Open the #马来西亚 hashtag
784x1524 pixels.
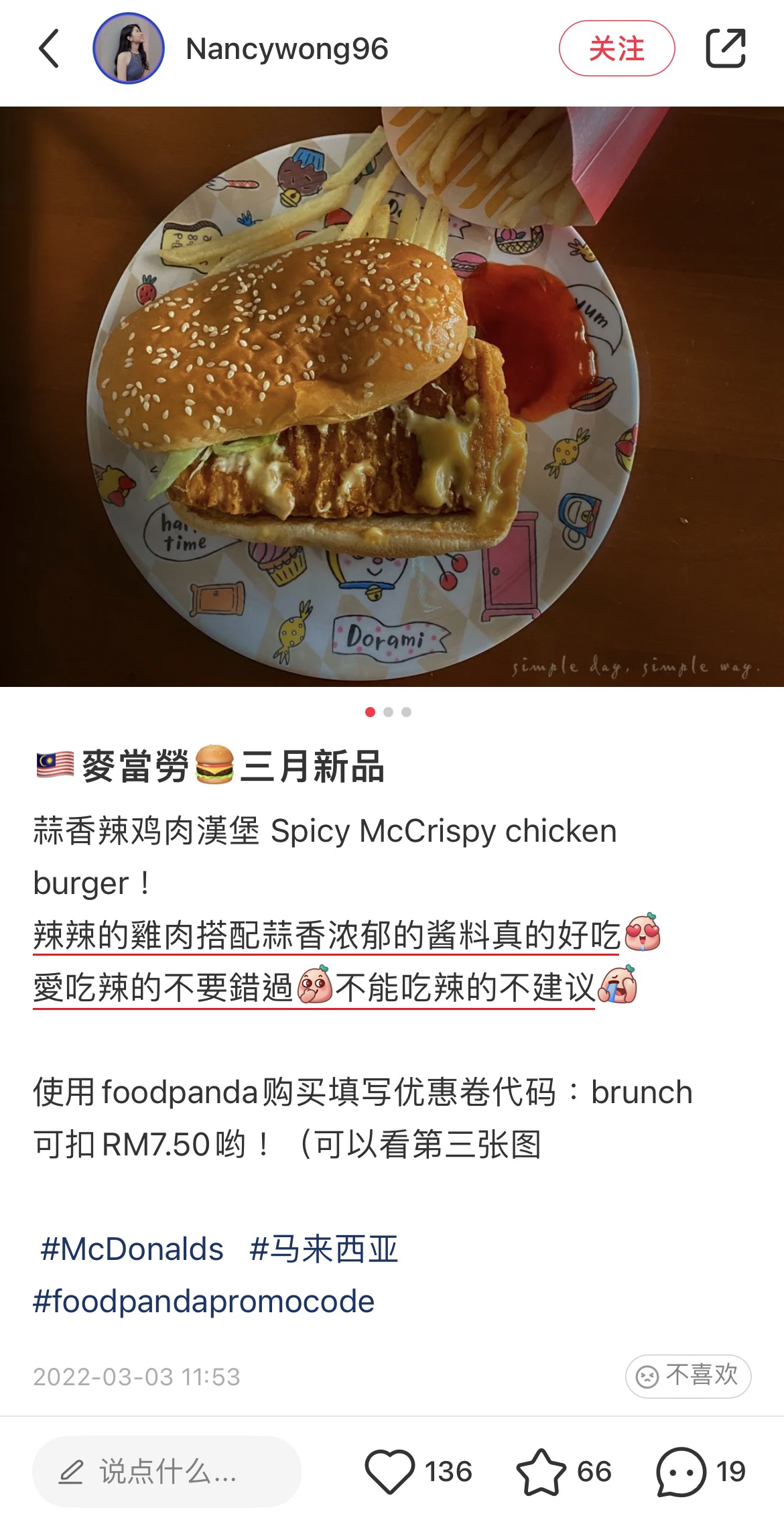click(x=324, y=1249)
